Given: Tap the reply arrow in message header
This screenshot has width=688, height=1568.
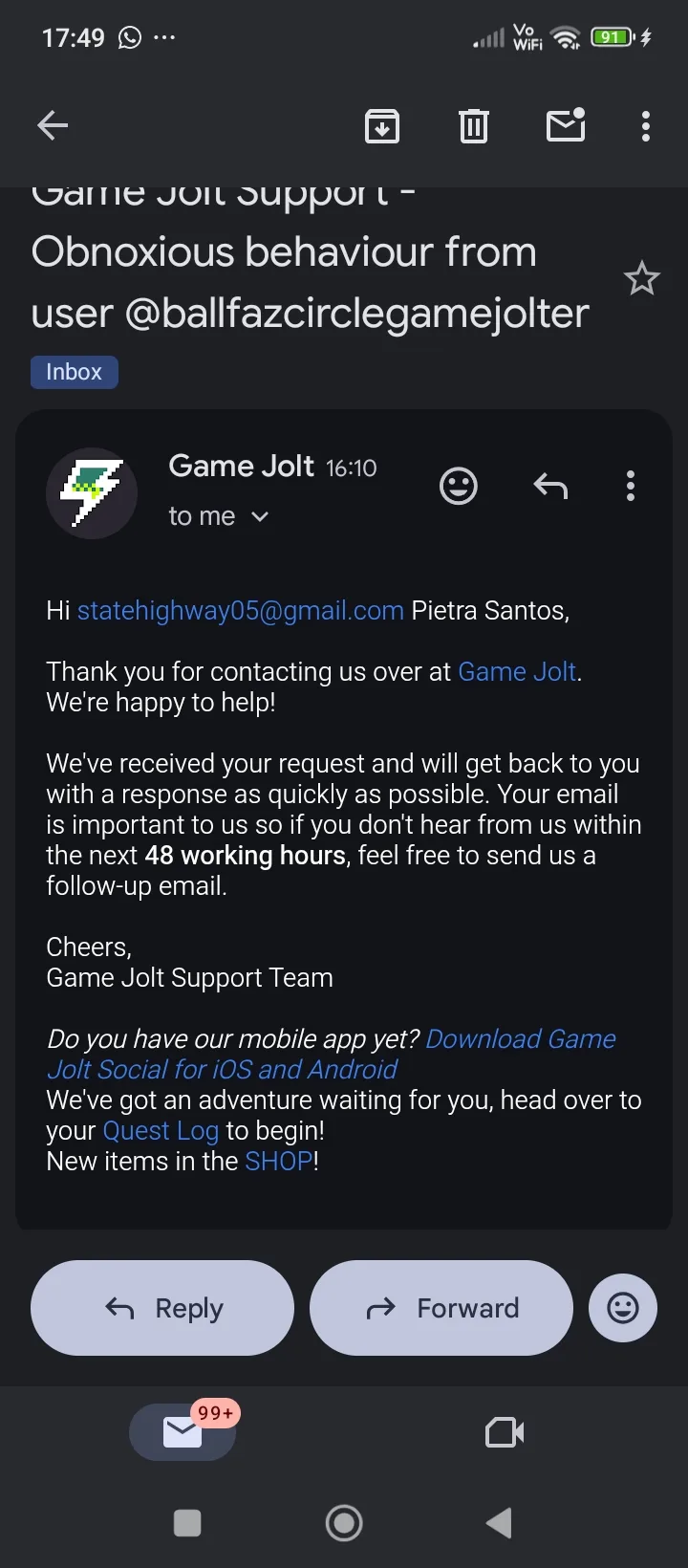Looking at the screenshot, I should pos(550,486).
